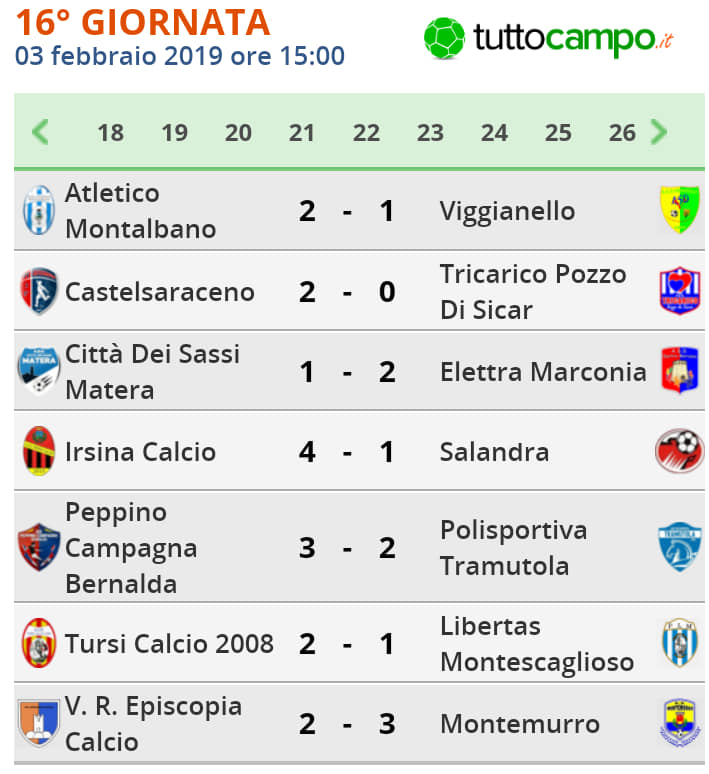709x774 pixels.
Task: View V. R. Episcopia Calcio vs Montemurro match
Action: tap(346, 724)
